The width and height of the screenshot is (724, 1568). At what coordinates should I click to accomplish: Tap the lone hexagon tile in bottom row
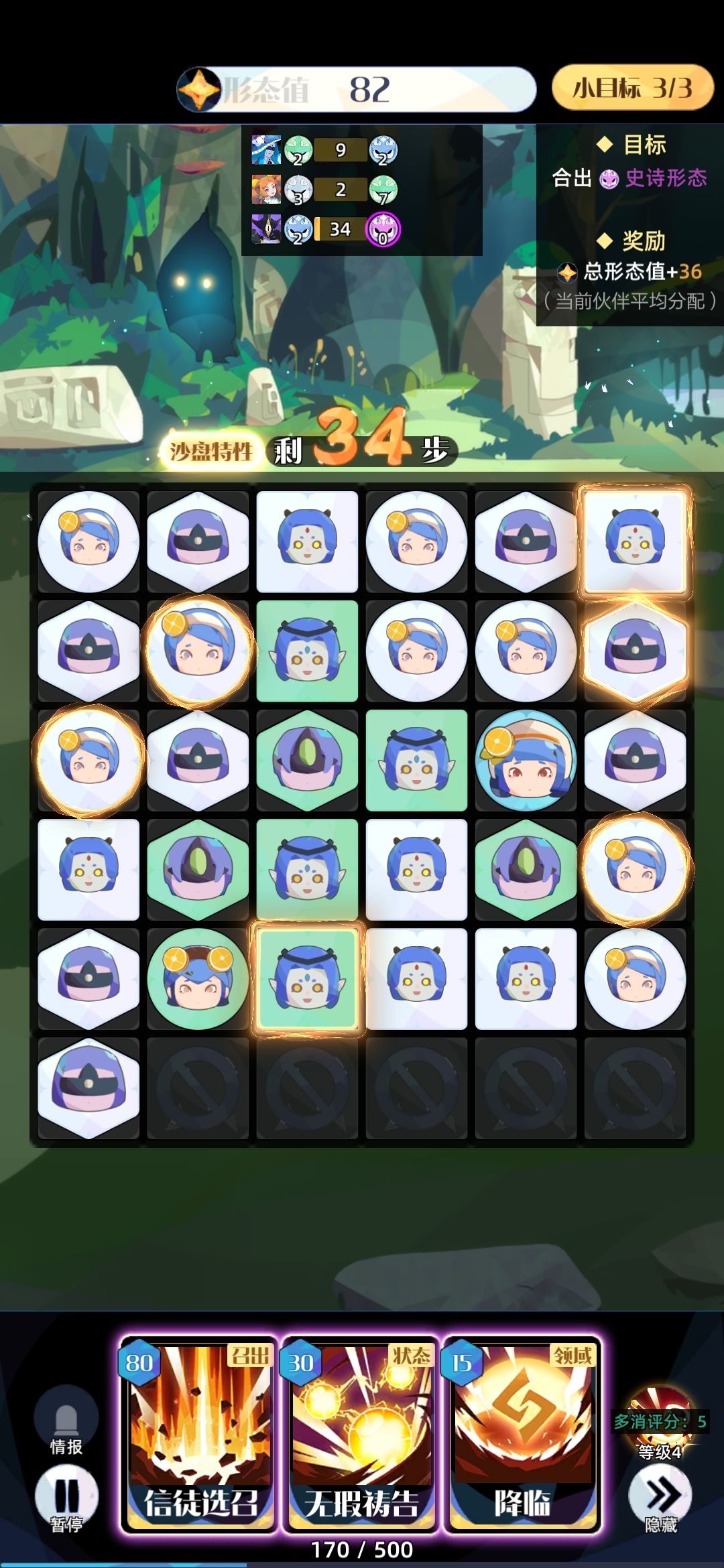coord(88,1088)
